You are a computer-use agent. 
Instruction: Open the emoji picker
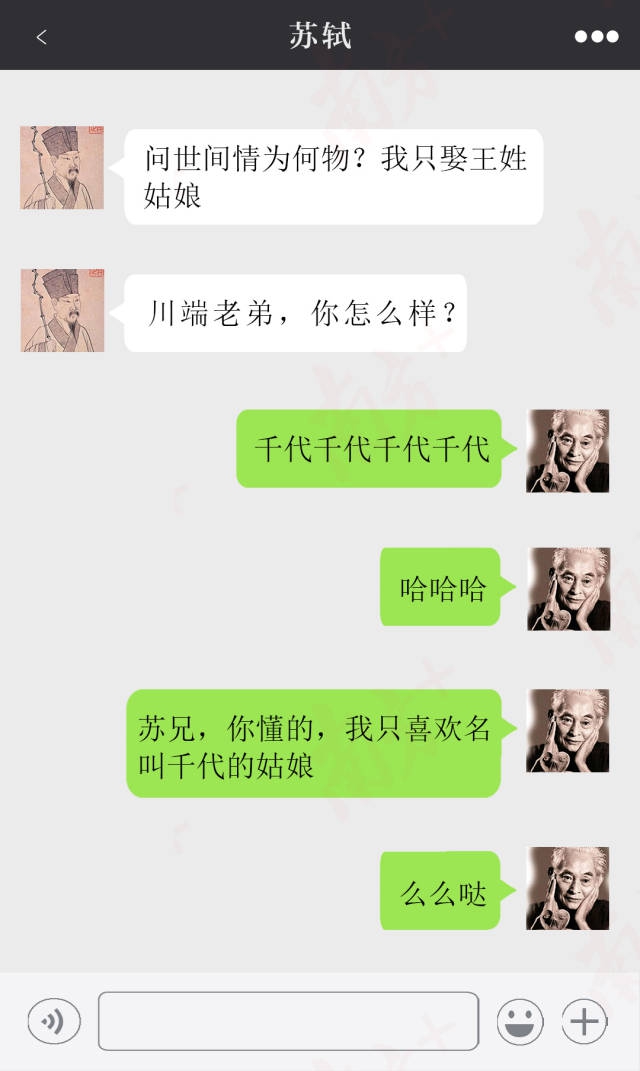pos(520,1021)
